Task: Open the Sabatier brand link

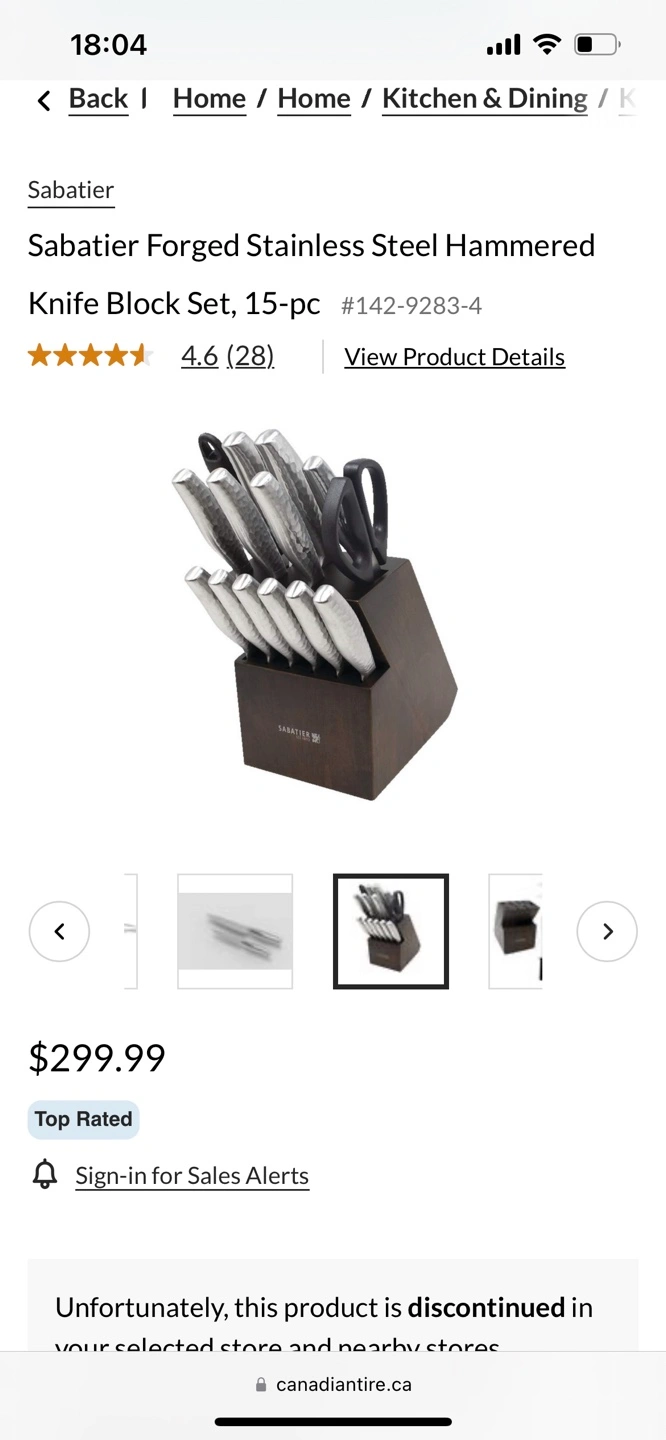Action: click(71, 190)
